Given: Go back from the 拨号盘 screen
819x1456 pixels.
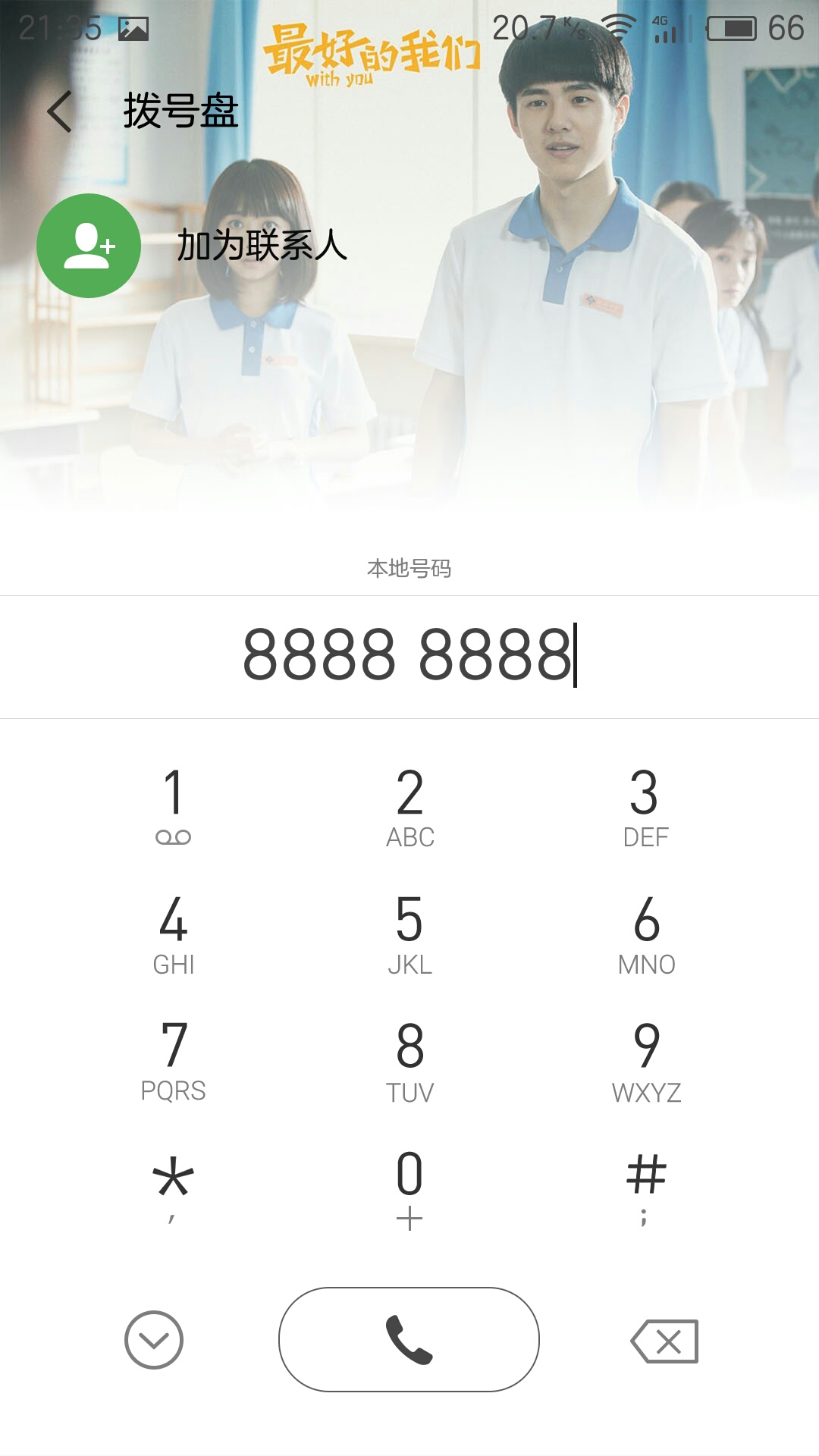Looking at the screenshot, I should click(60, 111).
